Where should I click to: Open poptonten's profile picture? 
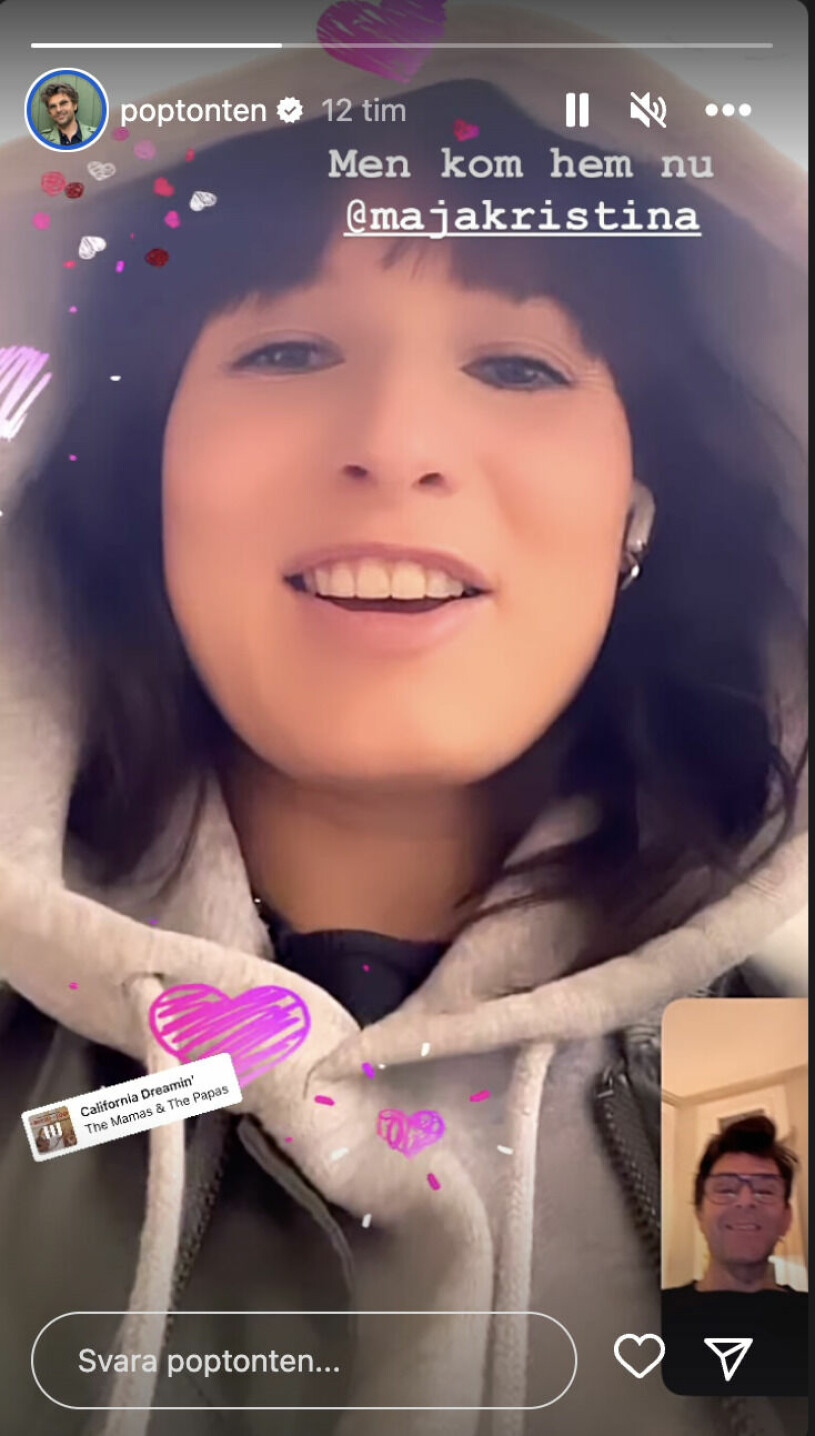[66, 110]
